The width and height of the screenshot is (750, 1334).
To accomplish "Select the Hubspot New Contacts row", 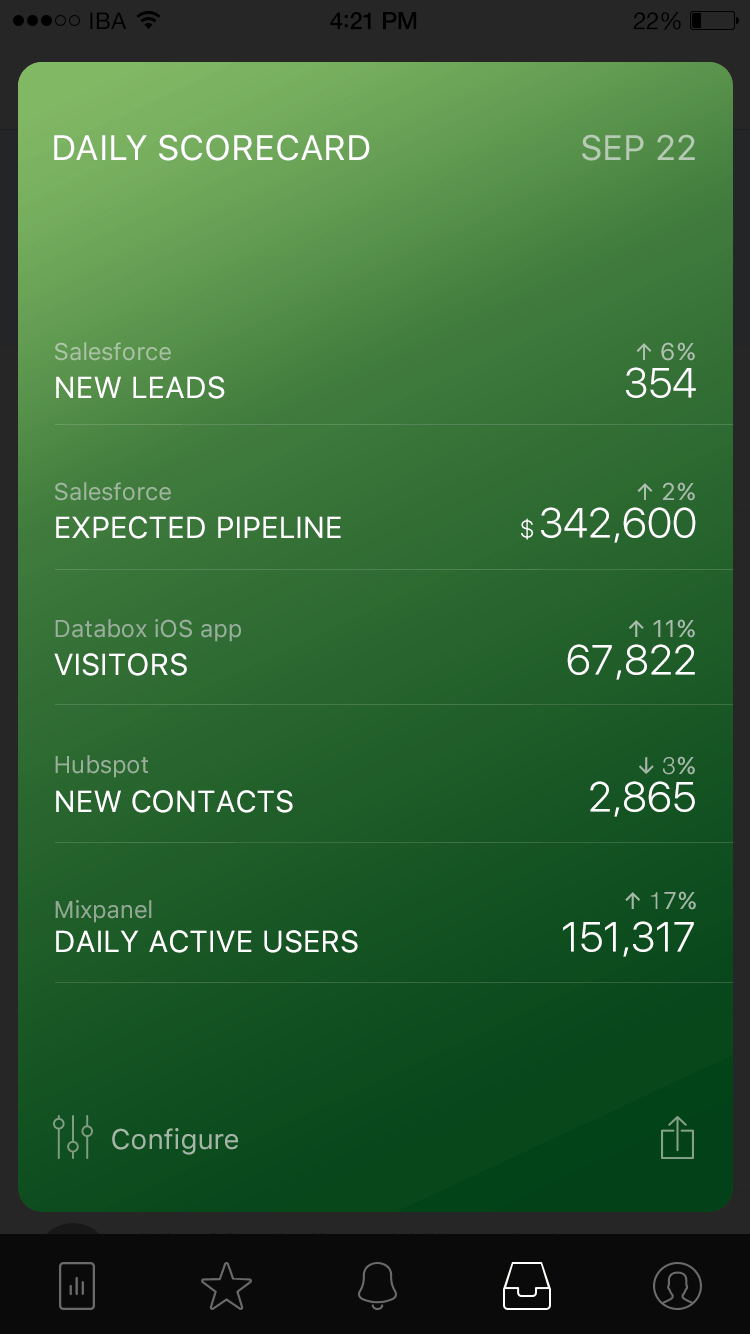I will point(375,785).
